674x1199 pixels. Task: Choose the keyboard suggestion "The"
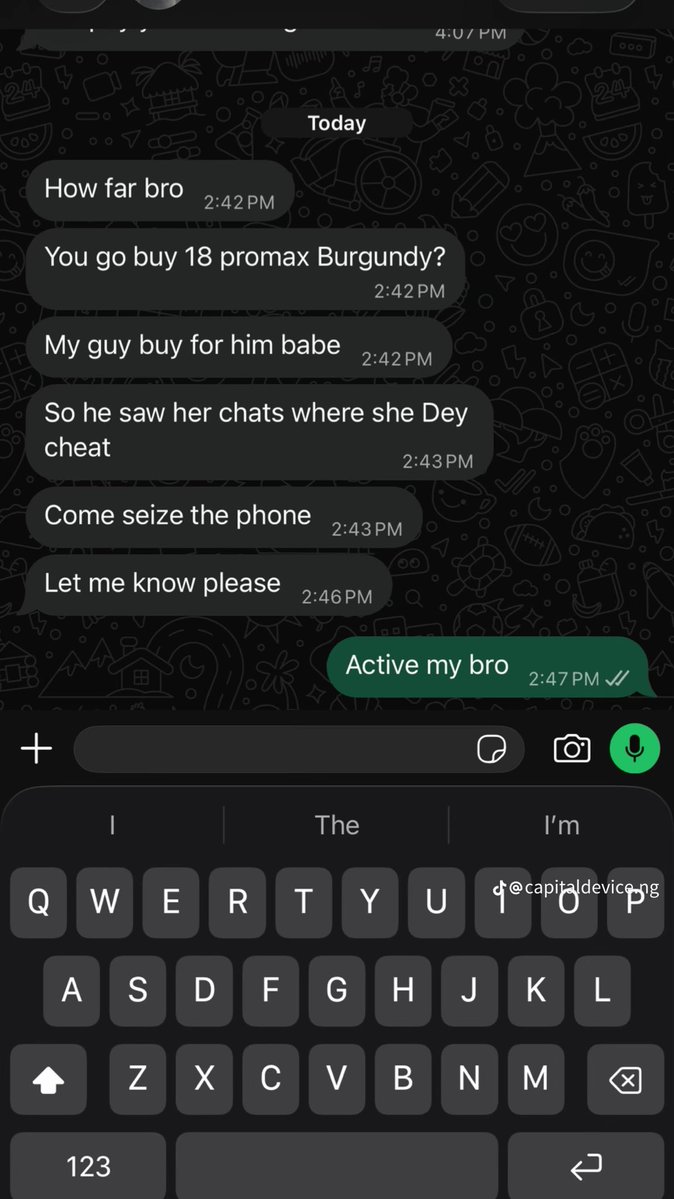coord(337,824)
